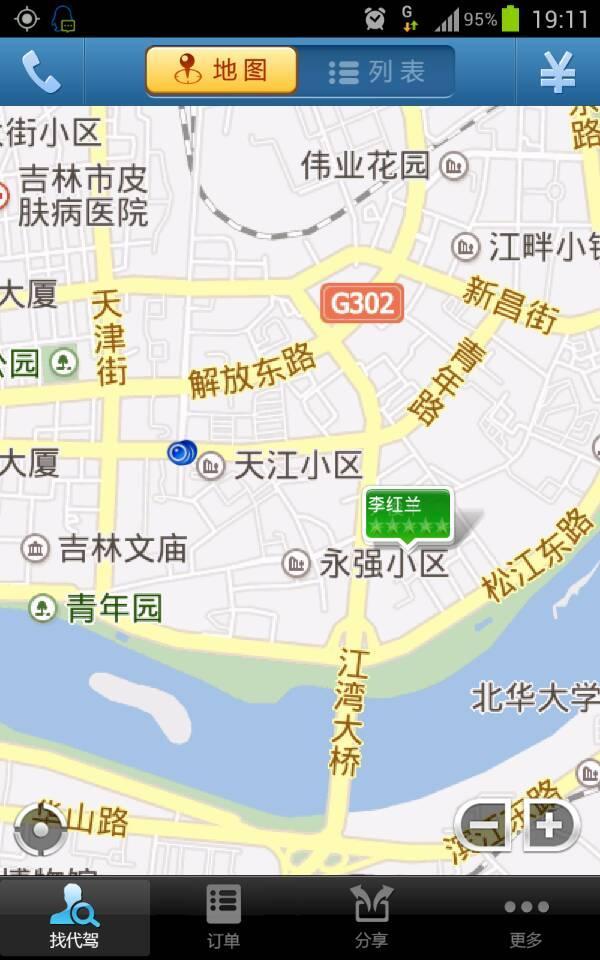This screenshot has width=600, height=960.
Task: Switch to the 地图 map view
Action: (222, 71)
